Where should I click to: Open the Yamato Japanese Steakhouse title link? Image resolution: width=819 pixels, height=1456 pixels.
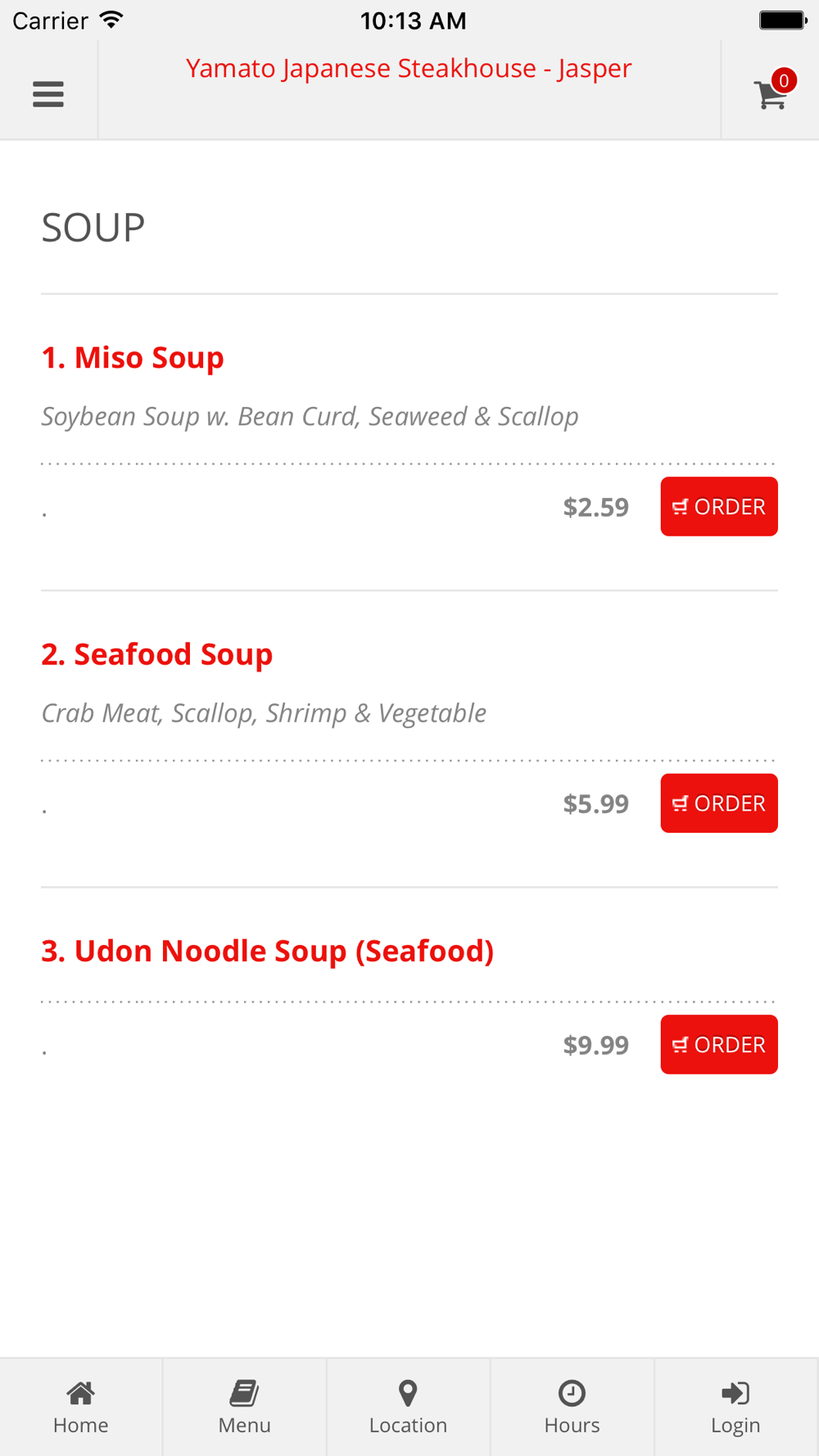click(x=409, y=69)
